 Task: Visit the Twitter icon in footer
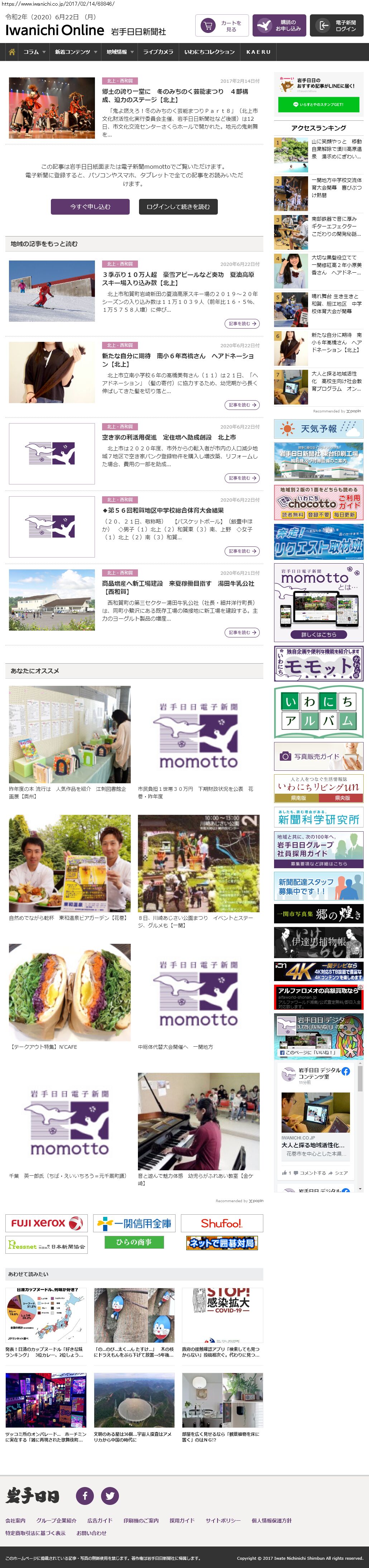110,1495
